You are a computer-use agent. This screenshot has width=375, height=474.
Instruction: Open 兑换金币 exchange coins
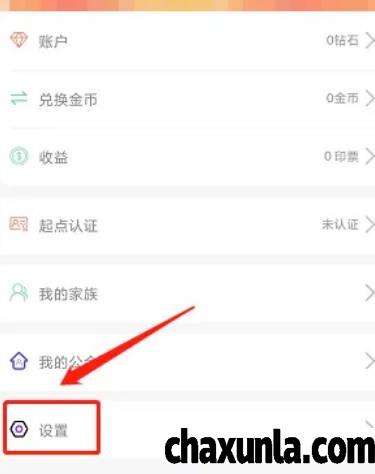tap(187, 99)
